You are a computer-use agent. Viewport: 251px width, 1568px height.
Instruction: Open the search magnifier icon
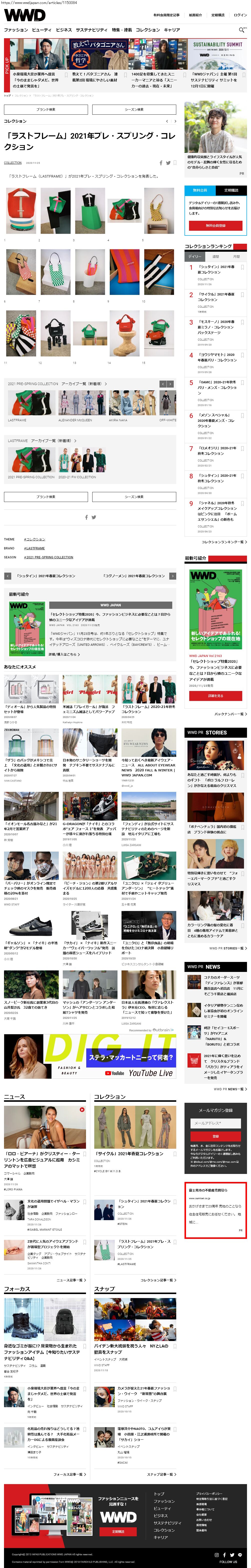point(241,29)
